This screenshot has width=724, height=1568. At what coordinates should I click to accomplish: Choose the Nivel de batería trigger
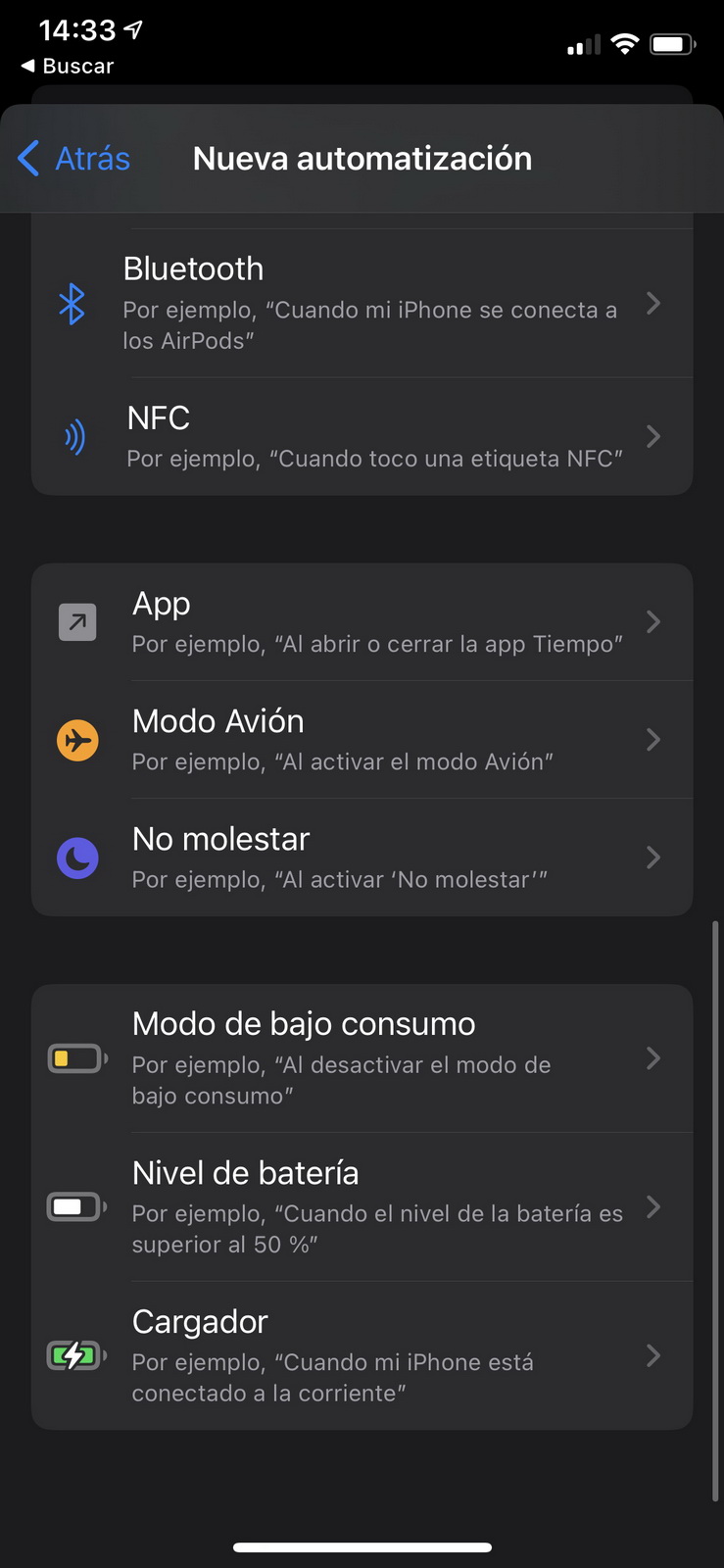point(362,1207)
